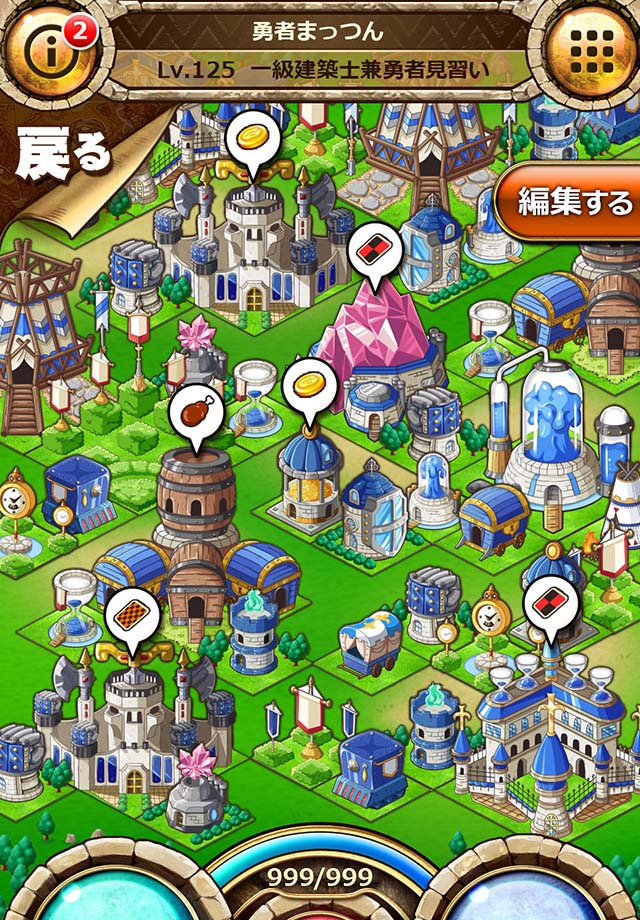The image size is (640, 920).
Task: Collect the coin above the blue domed tower
Action: [x=306, y=387]
